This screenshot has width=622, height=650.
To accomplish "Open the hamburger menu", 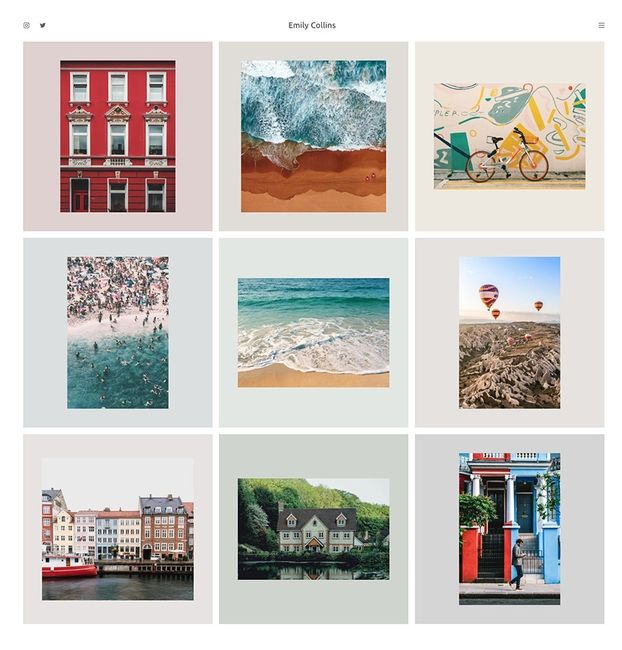I will click(x=601, y=26).
